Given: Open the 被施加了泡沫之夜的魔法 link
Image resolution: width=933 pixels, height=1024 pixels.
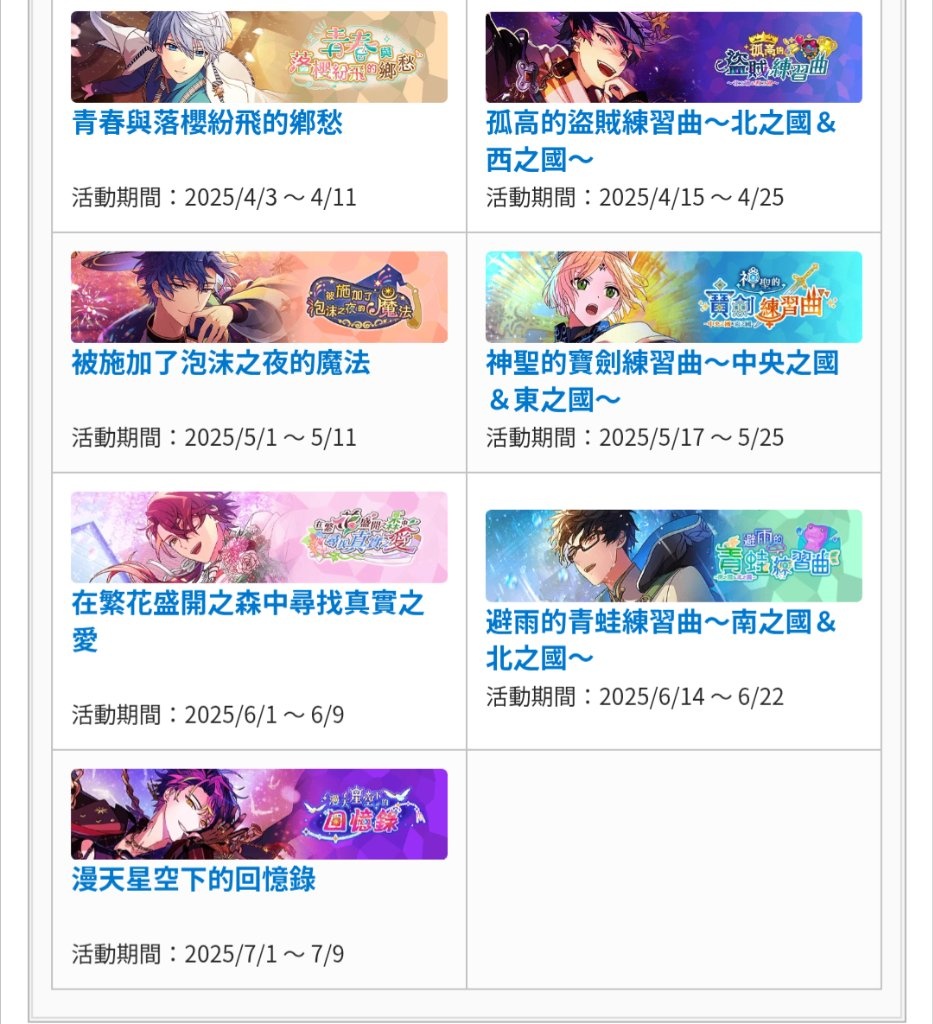Looking at the screenshot, I should click(x=220, y=363).
